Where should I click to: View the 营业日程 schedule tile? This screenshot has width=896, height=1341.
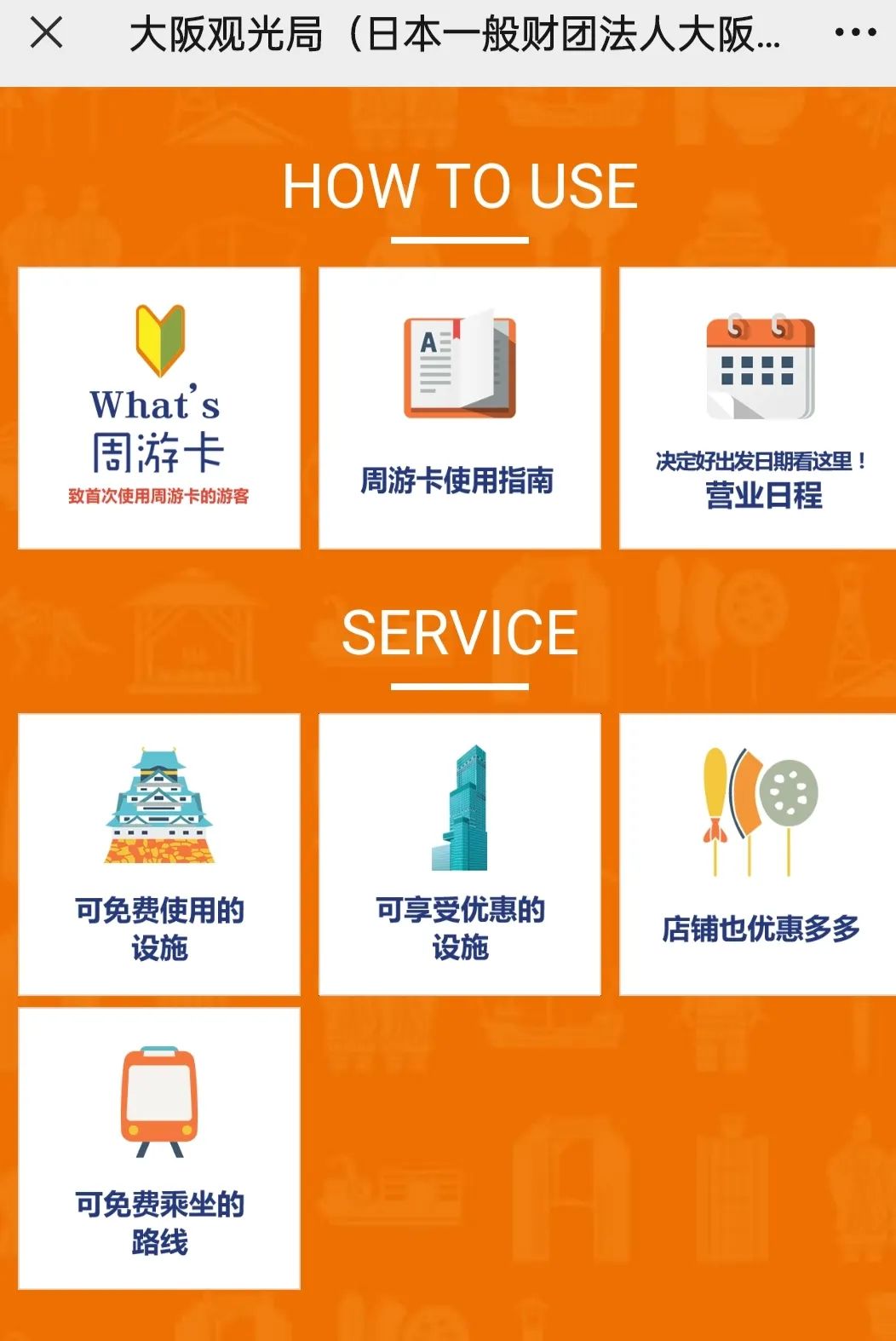click(758, 408)
